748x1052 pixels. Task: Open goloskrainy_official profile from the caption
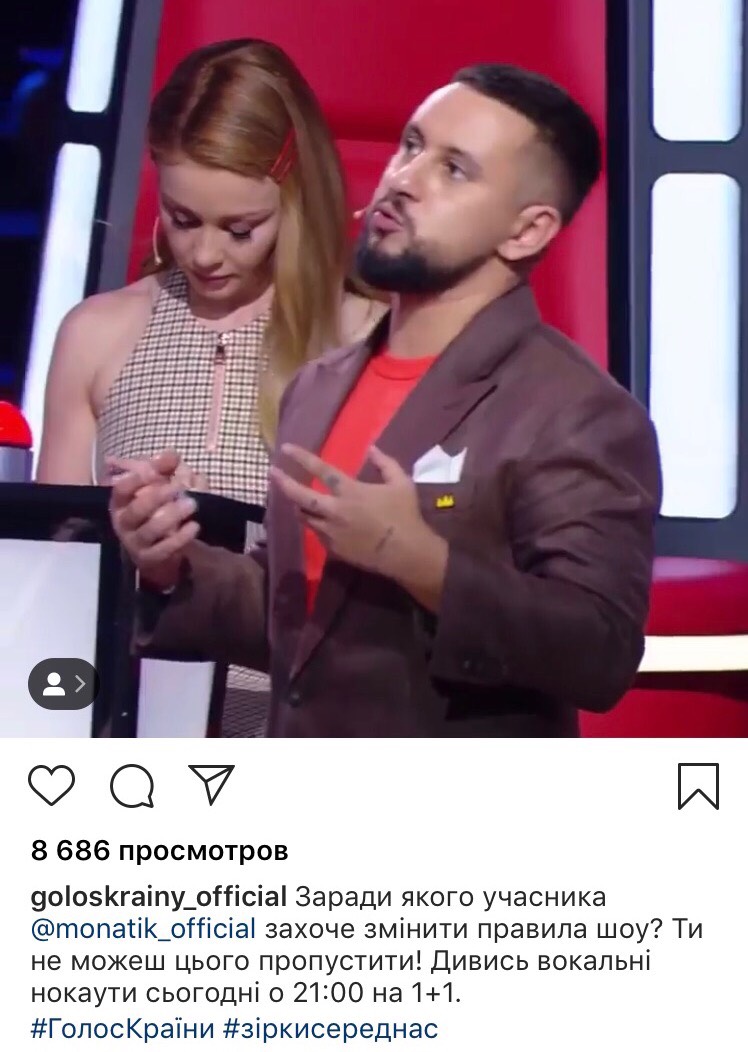coord(159,895)
